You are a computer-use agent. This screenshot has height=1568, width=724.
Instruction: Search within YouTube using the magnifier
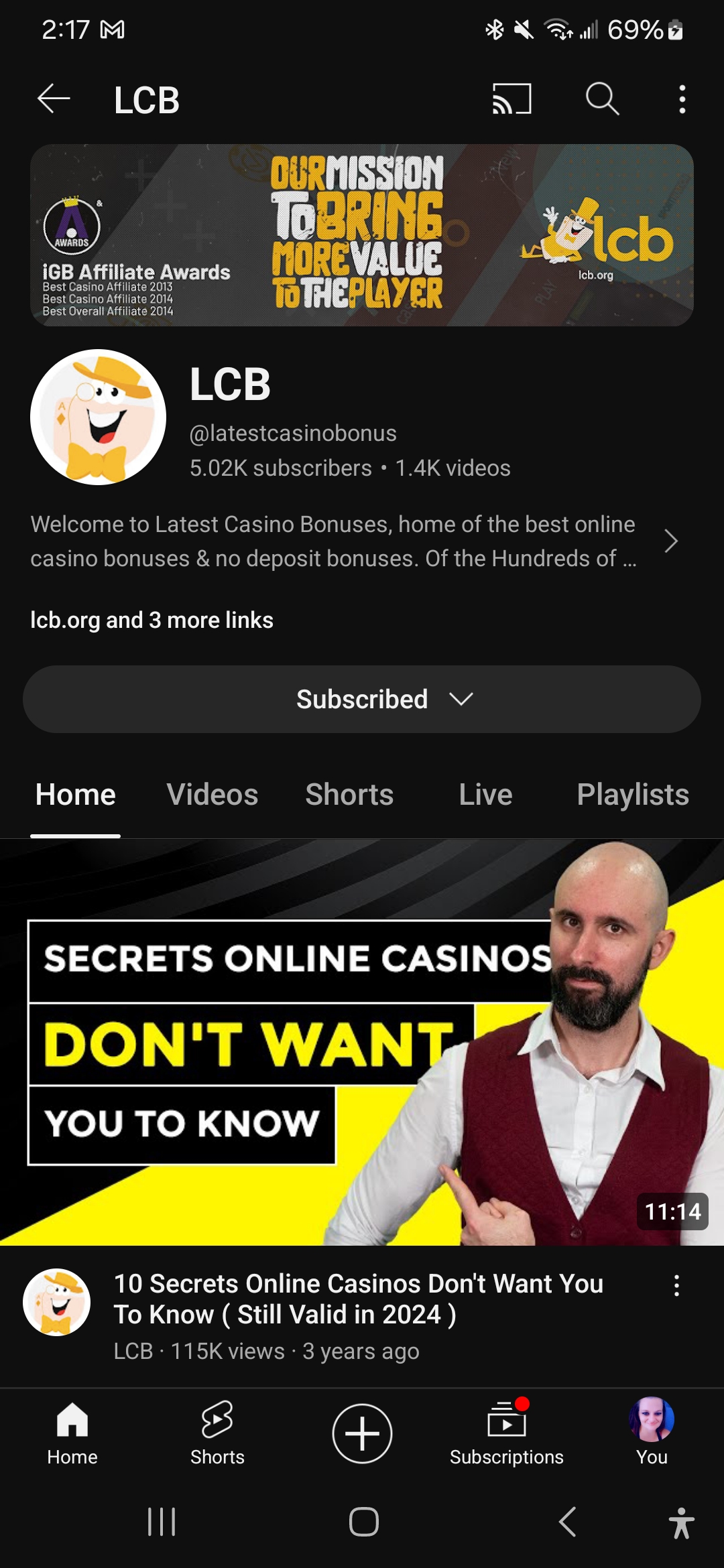pyautogui.click(x=601, y=99)
